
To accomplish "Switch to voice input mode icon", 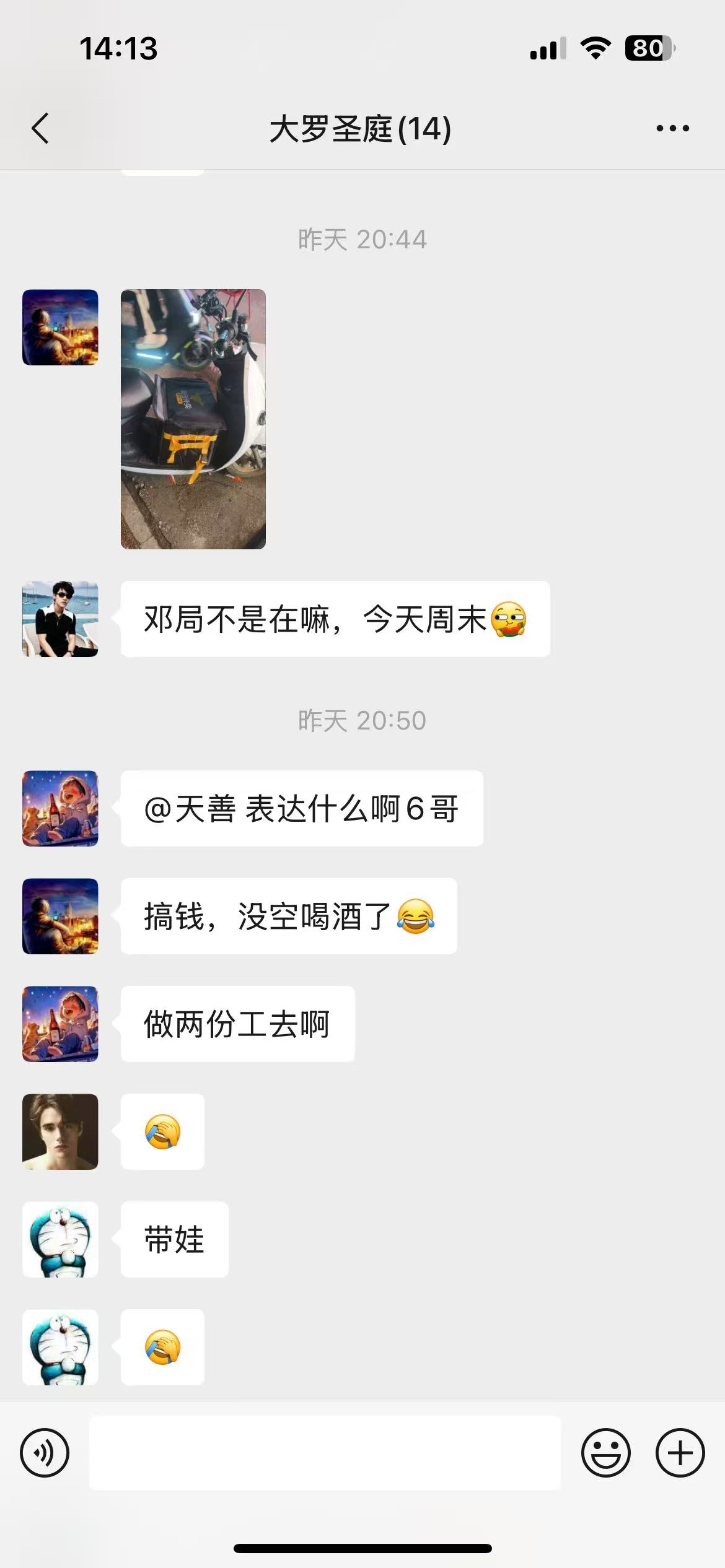I will pyautogui.click(x=45, y=1453).
